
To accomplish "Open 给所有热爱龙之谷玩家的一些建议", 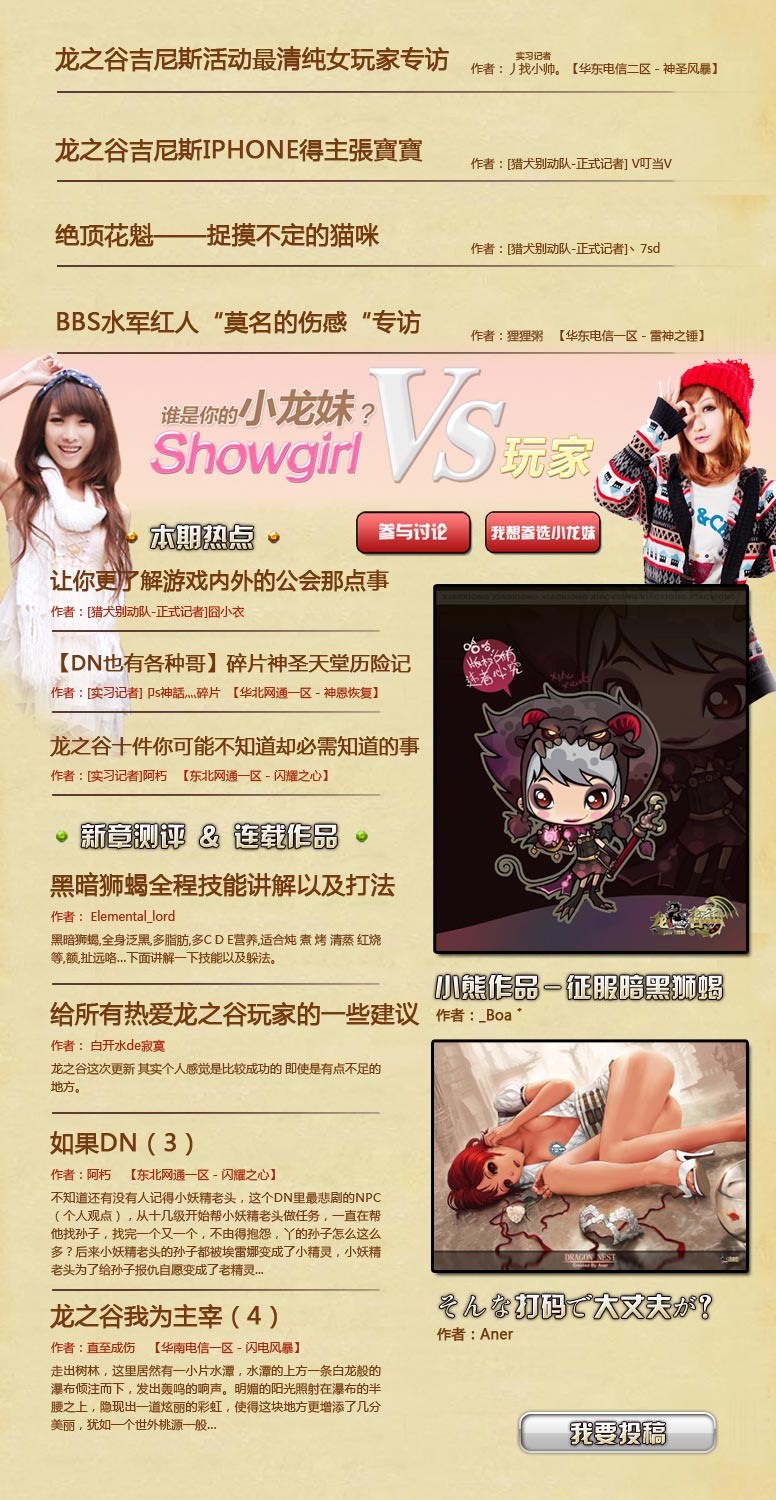I will click(x=234, y=1015).
